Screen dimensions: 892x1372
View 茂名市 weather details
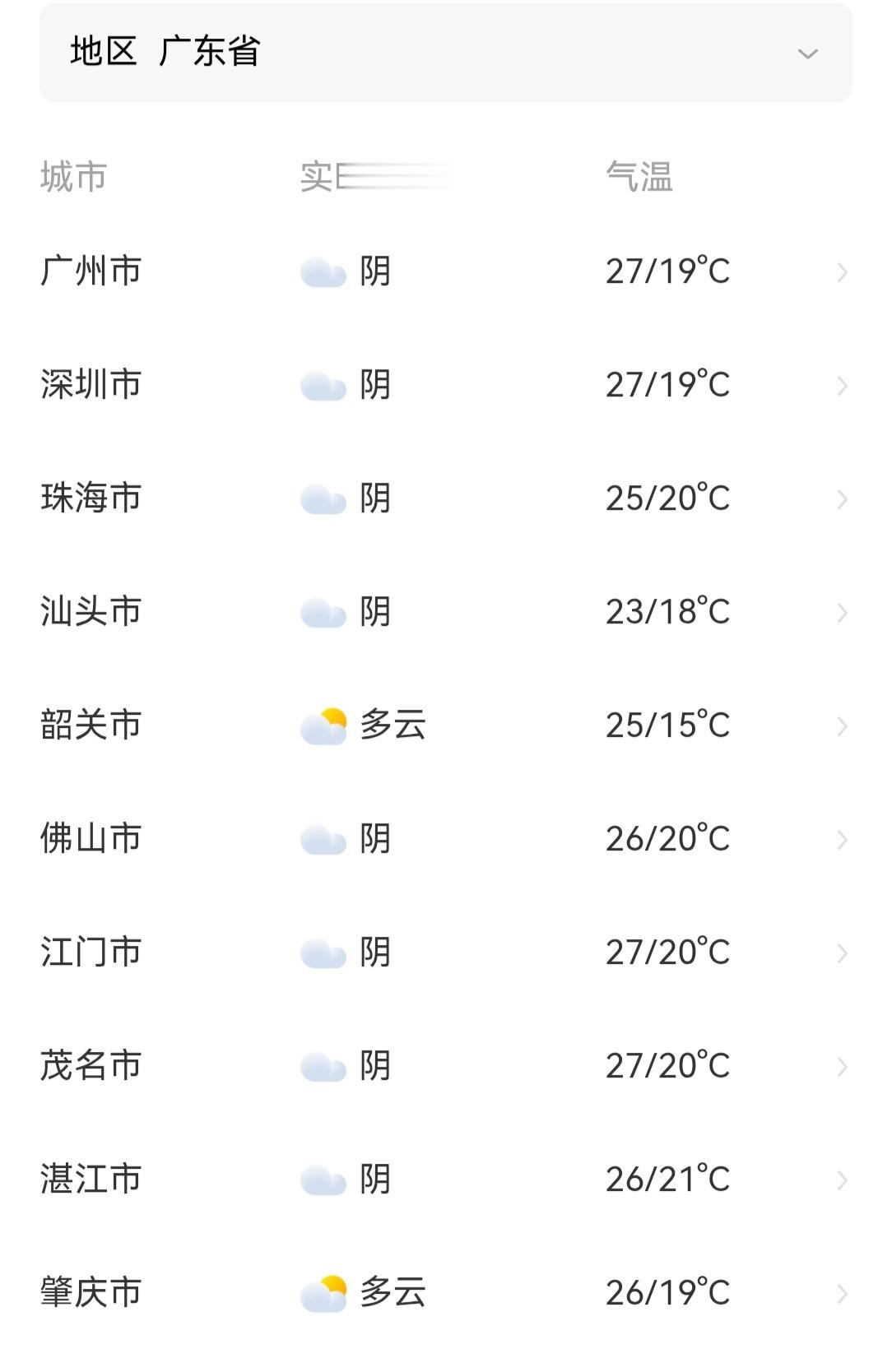coord(445,1066)
